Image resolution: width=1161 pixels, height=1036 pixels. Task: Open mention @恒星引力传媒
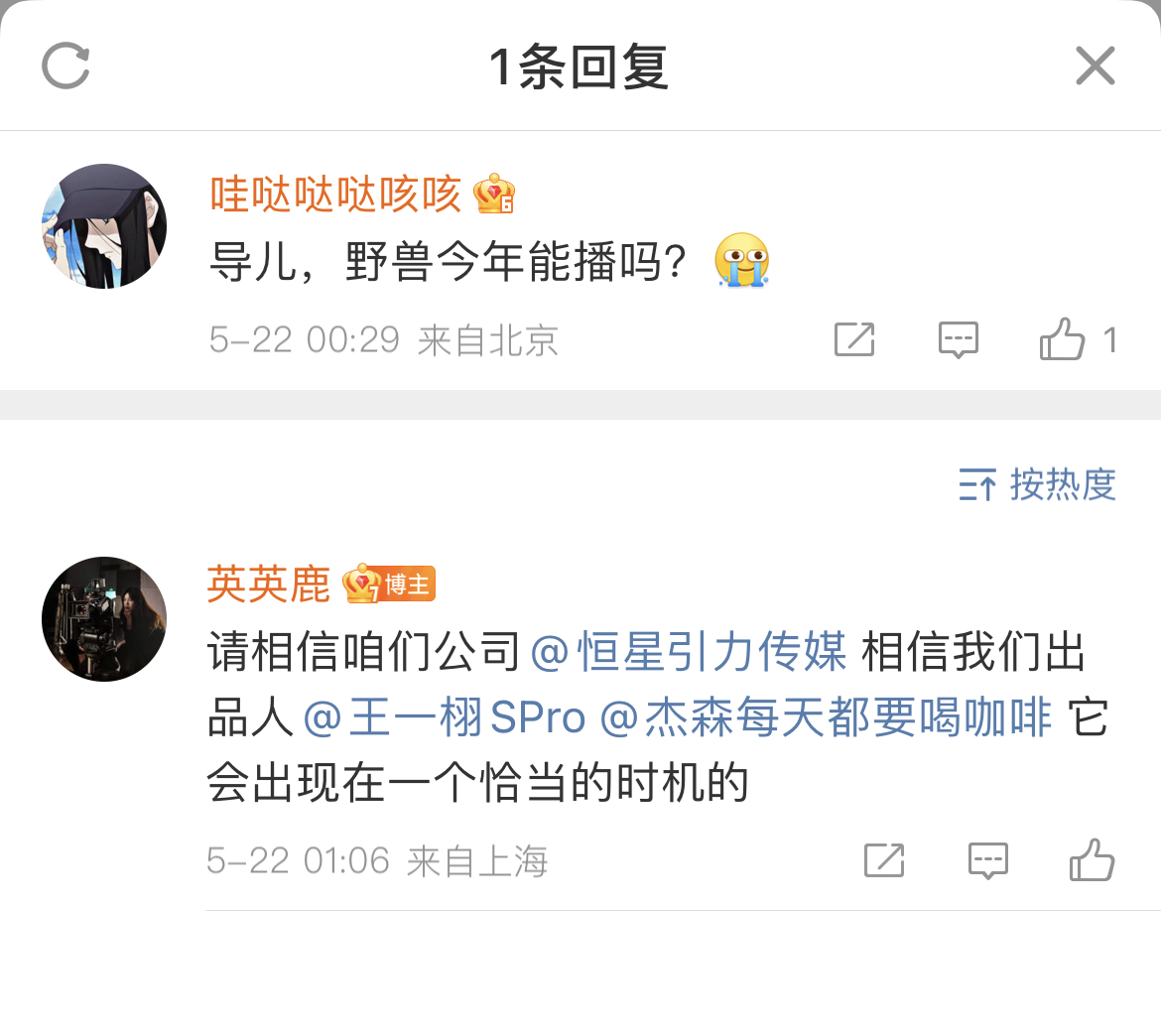pos(690,652)
